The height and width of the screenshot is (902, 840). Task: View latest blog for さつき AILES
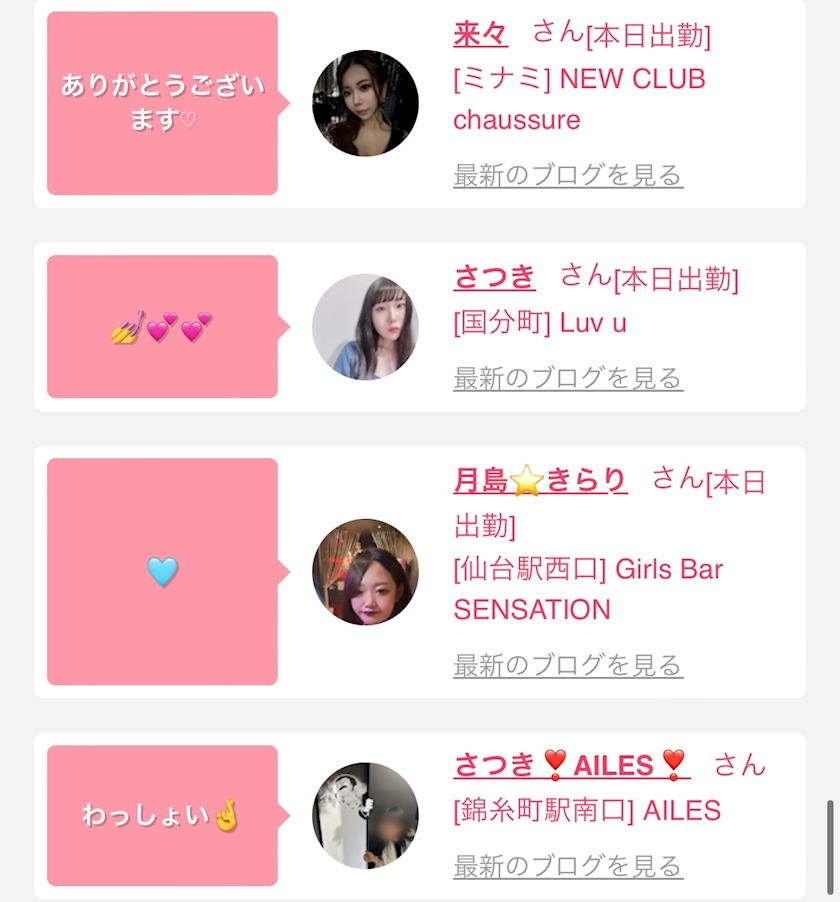(x=568, y=866)
